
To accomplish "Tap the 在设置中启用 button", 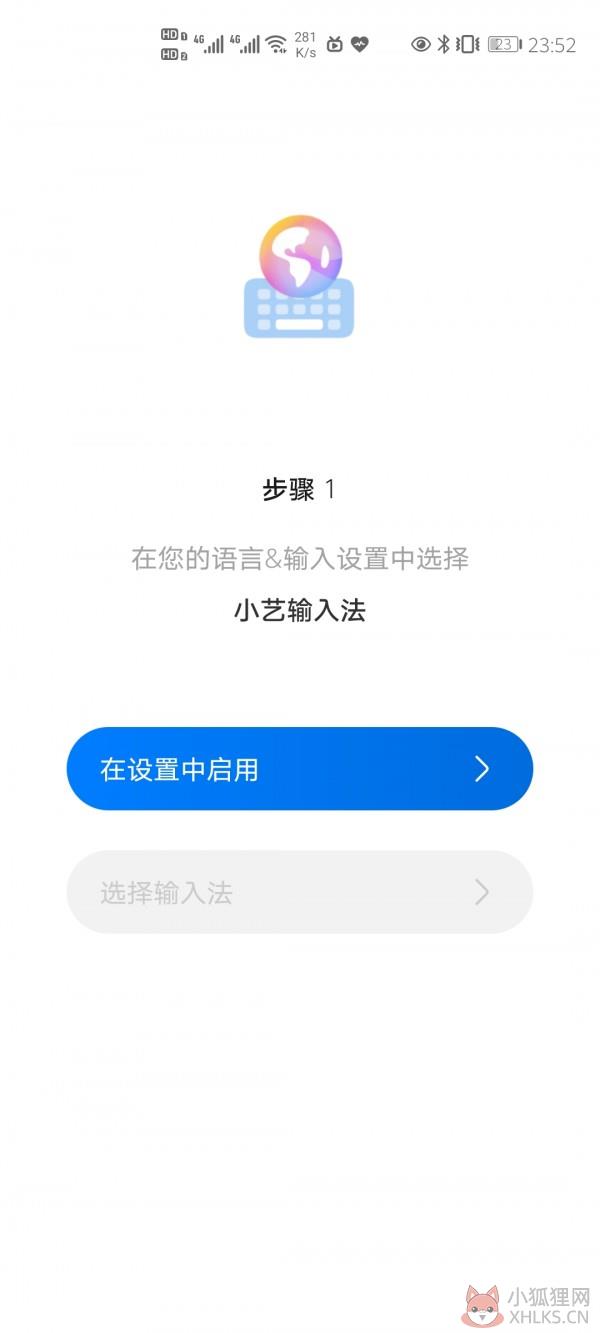I will (x=299, y=768).
